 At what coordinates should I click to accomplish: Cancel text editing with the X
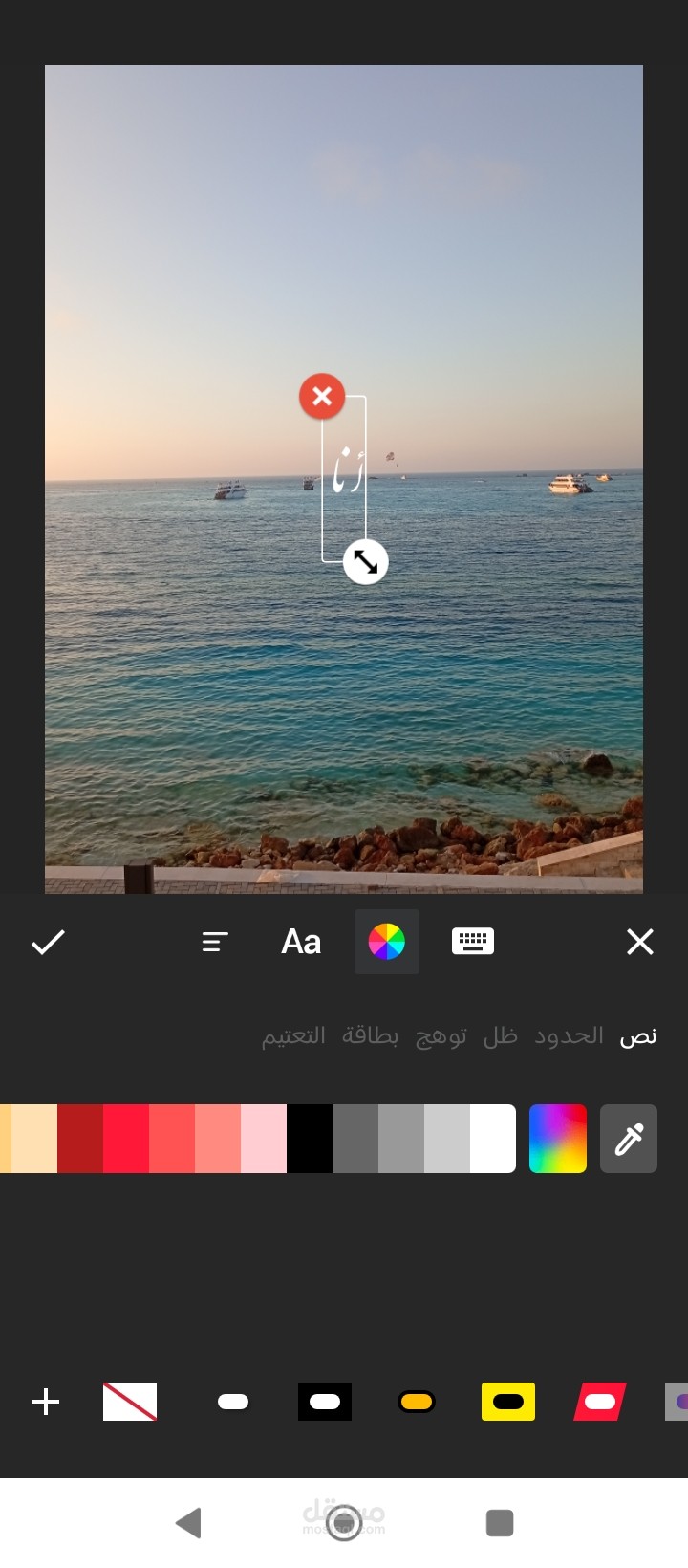(639, 942)
